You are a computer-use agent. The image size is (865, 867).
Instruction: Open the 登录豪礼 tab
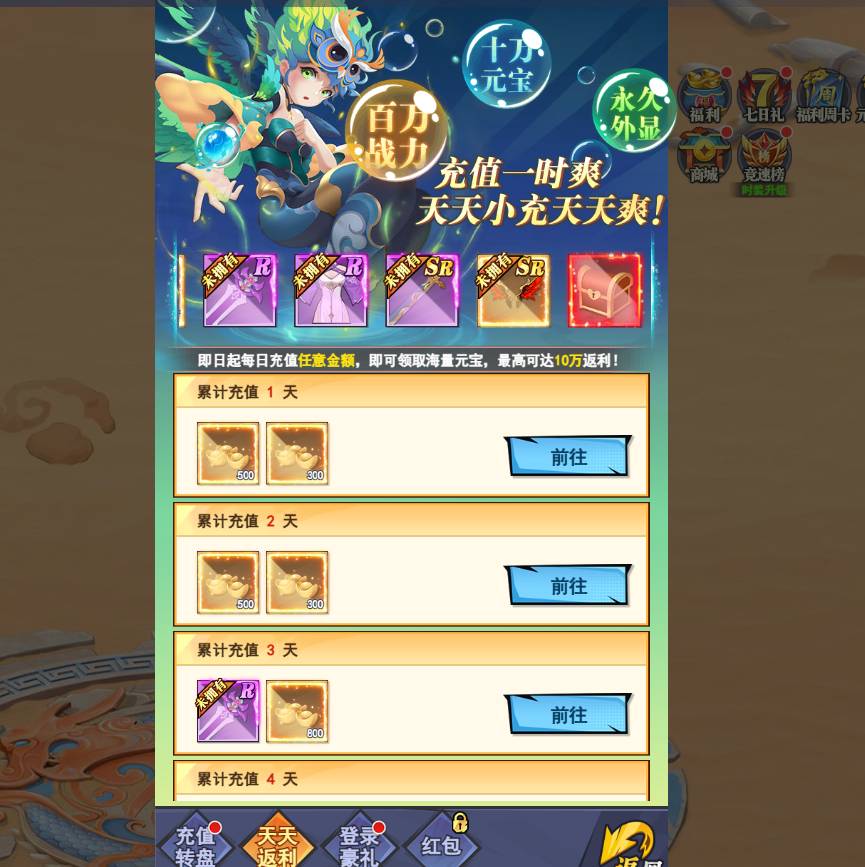click(359, 843)
